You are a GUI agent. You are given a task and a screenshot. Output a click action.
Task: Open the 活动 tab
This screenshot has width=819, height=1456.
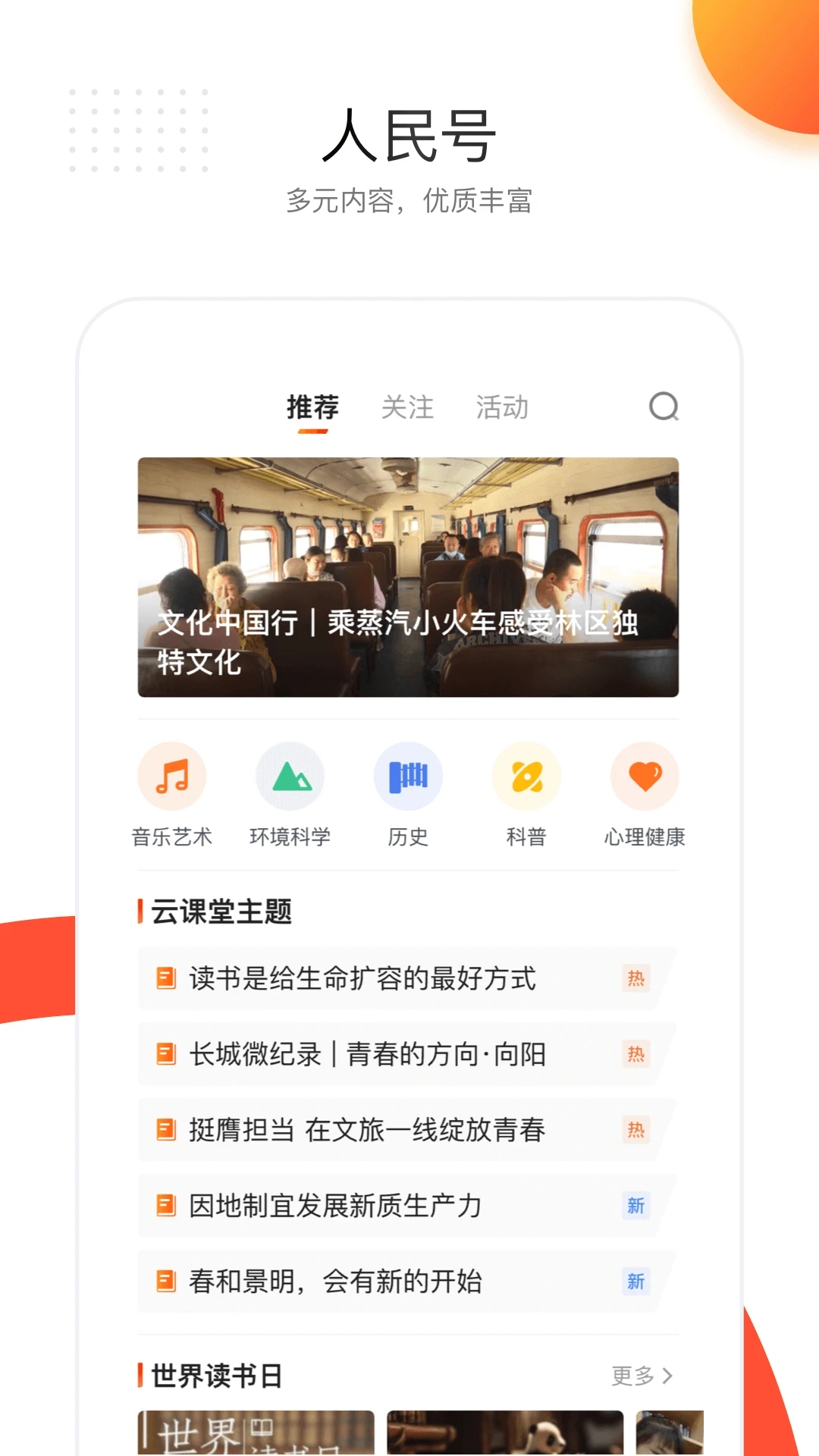502,407
